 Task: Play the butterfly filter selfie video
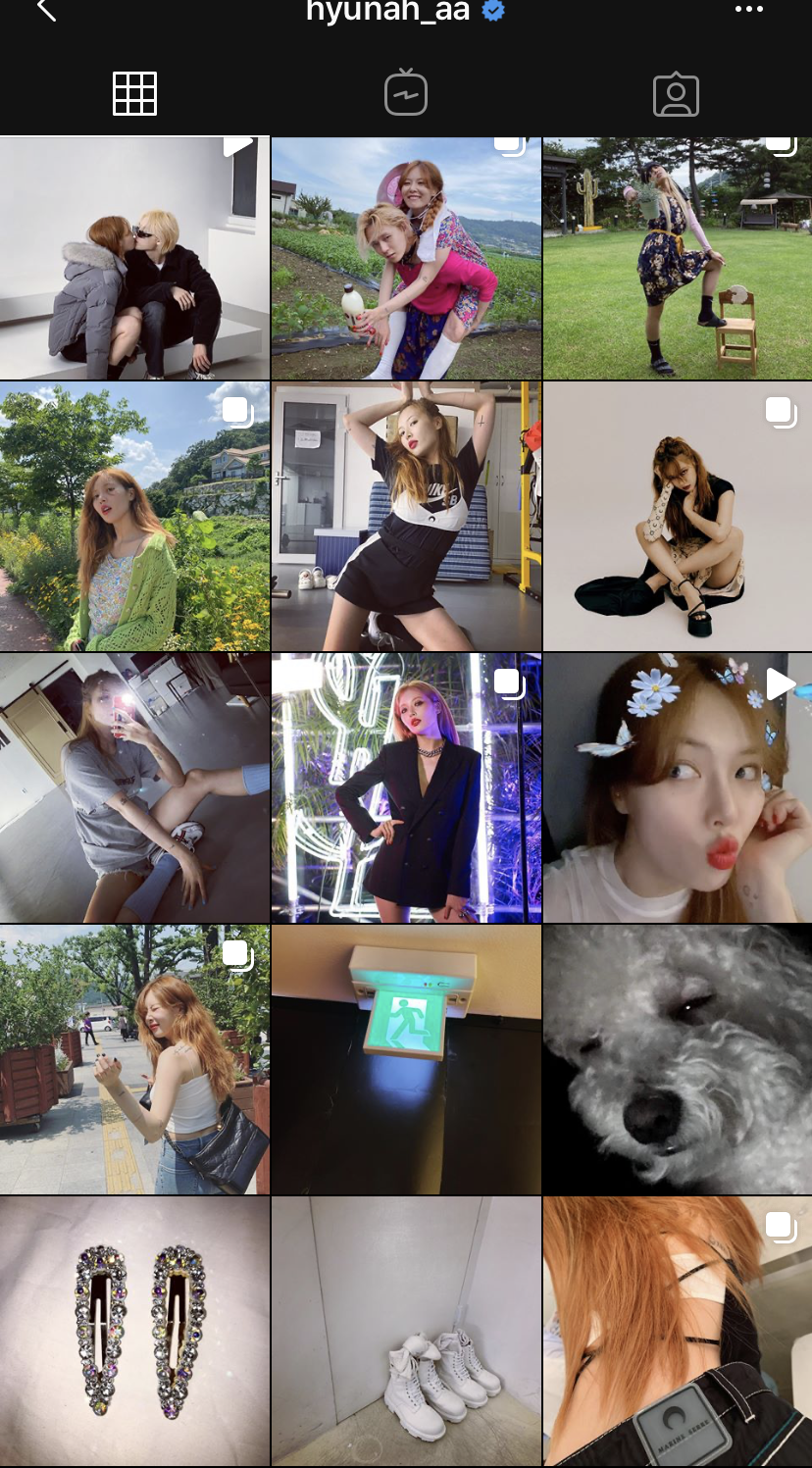[x=678, y=788]
